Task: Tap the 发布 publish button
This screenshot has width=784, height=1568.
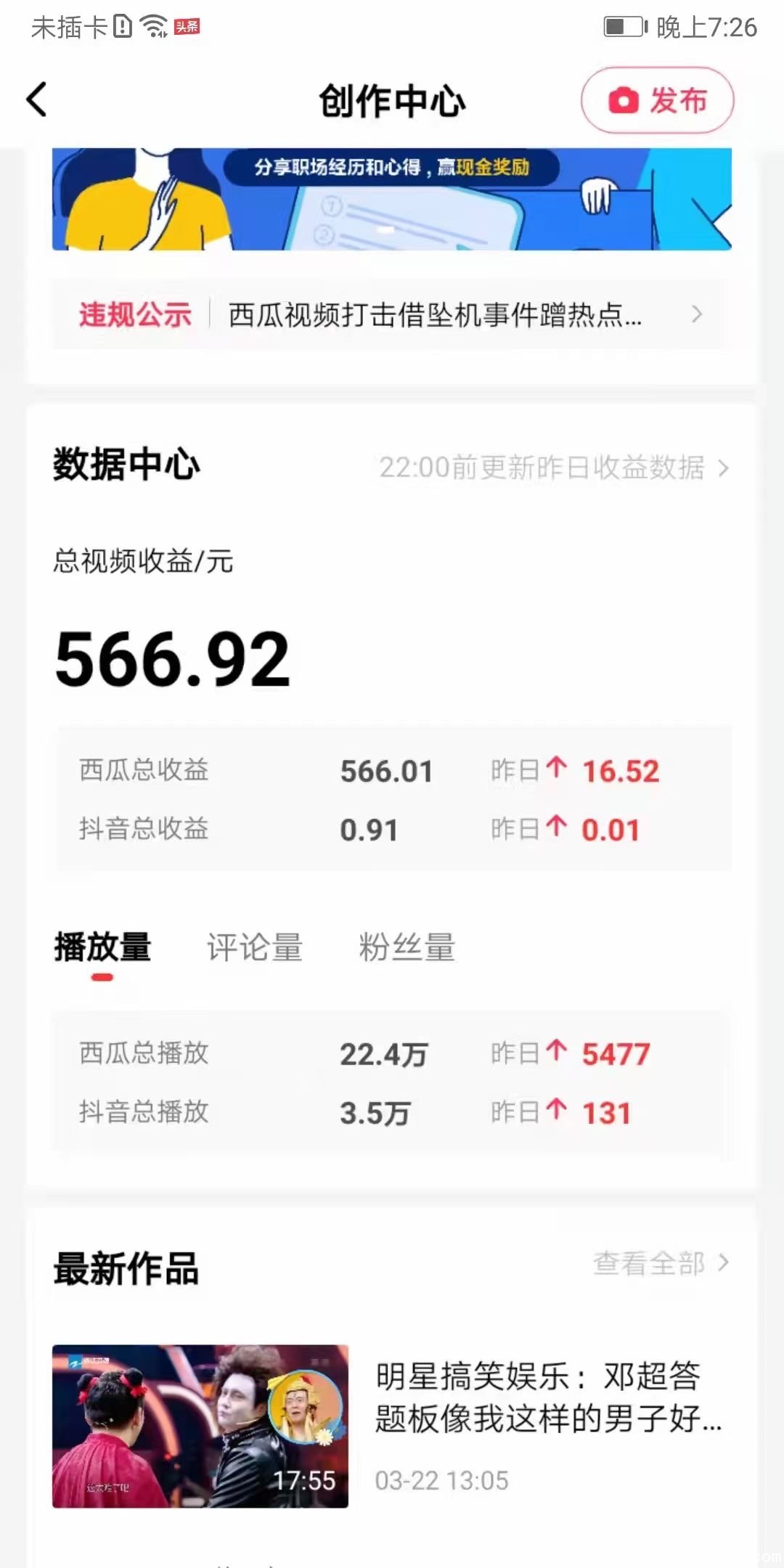Action: coord(657,100)
